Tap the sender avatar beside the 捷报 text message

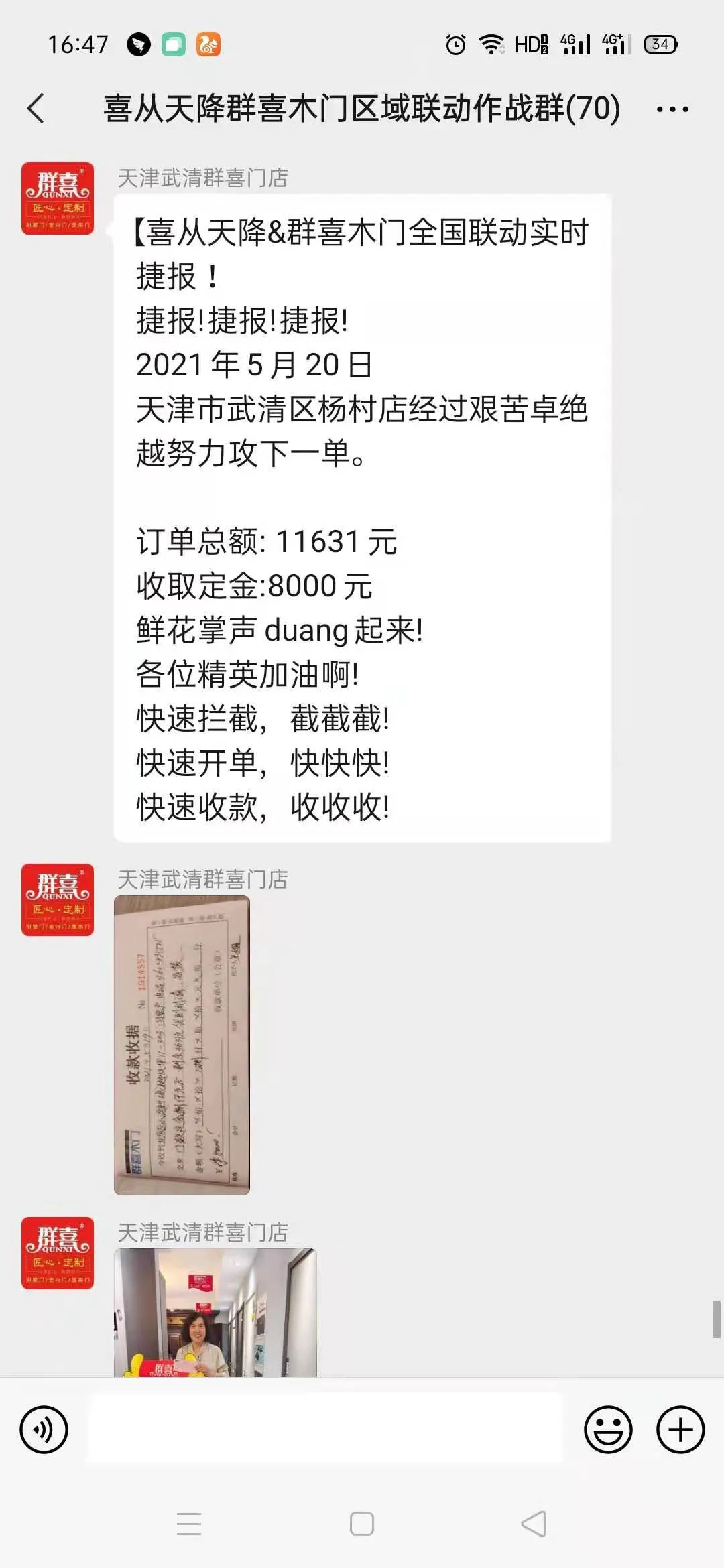click(58, 198)
